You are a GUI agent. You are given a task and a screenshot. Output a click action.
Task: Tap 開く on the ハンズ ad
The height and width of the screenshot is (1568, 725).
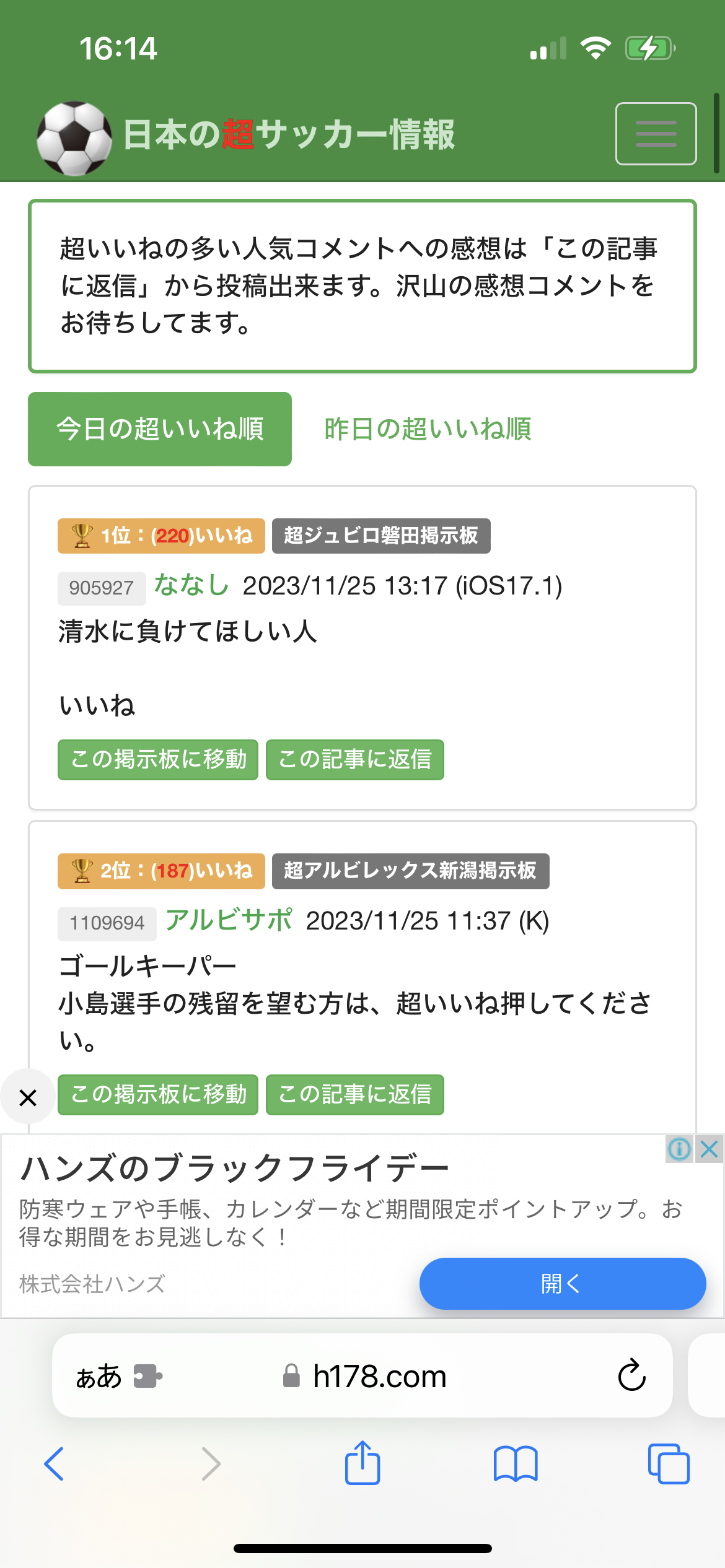[562, 1284]
